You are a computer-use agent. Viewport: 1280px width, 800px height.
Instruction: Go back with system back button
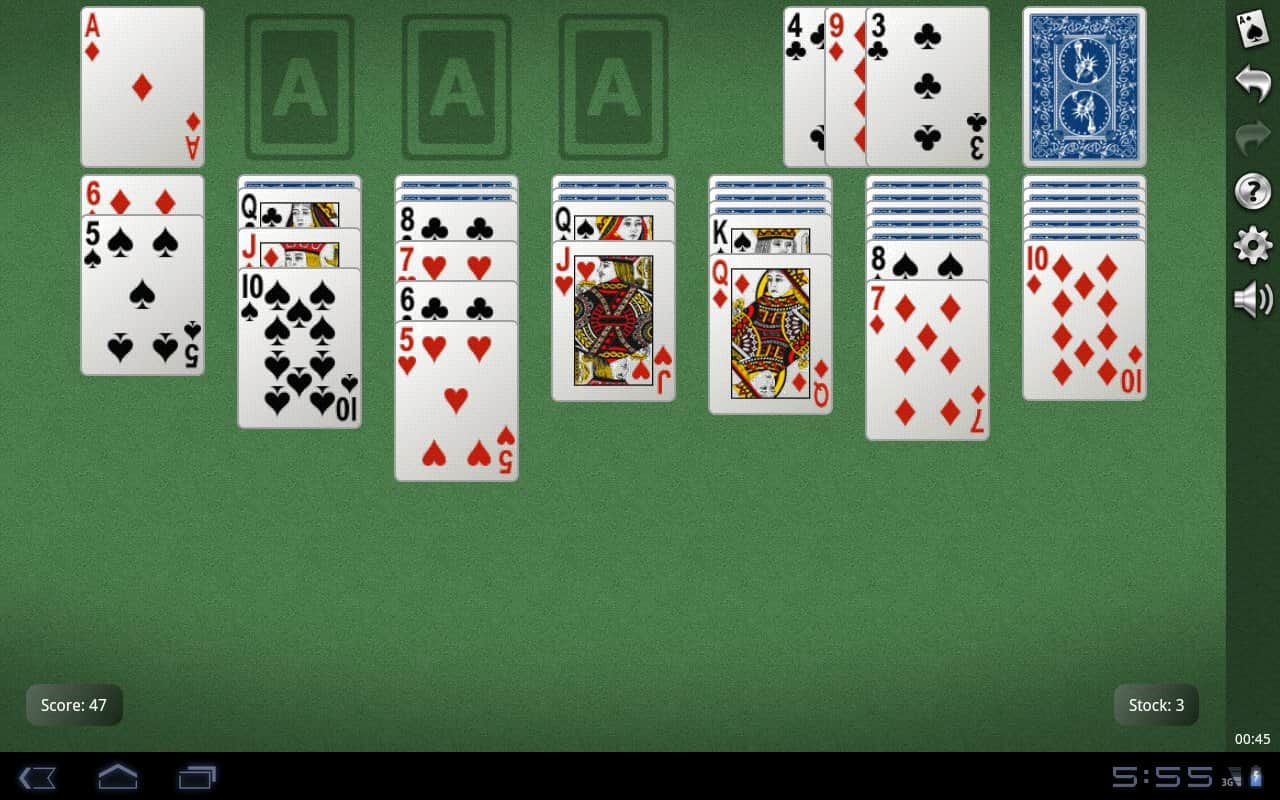[37, 777]
